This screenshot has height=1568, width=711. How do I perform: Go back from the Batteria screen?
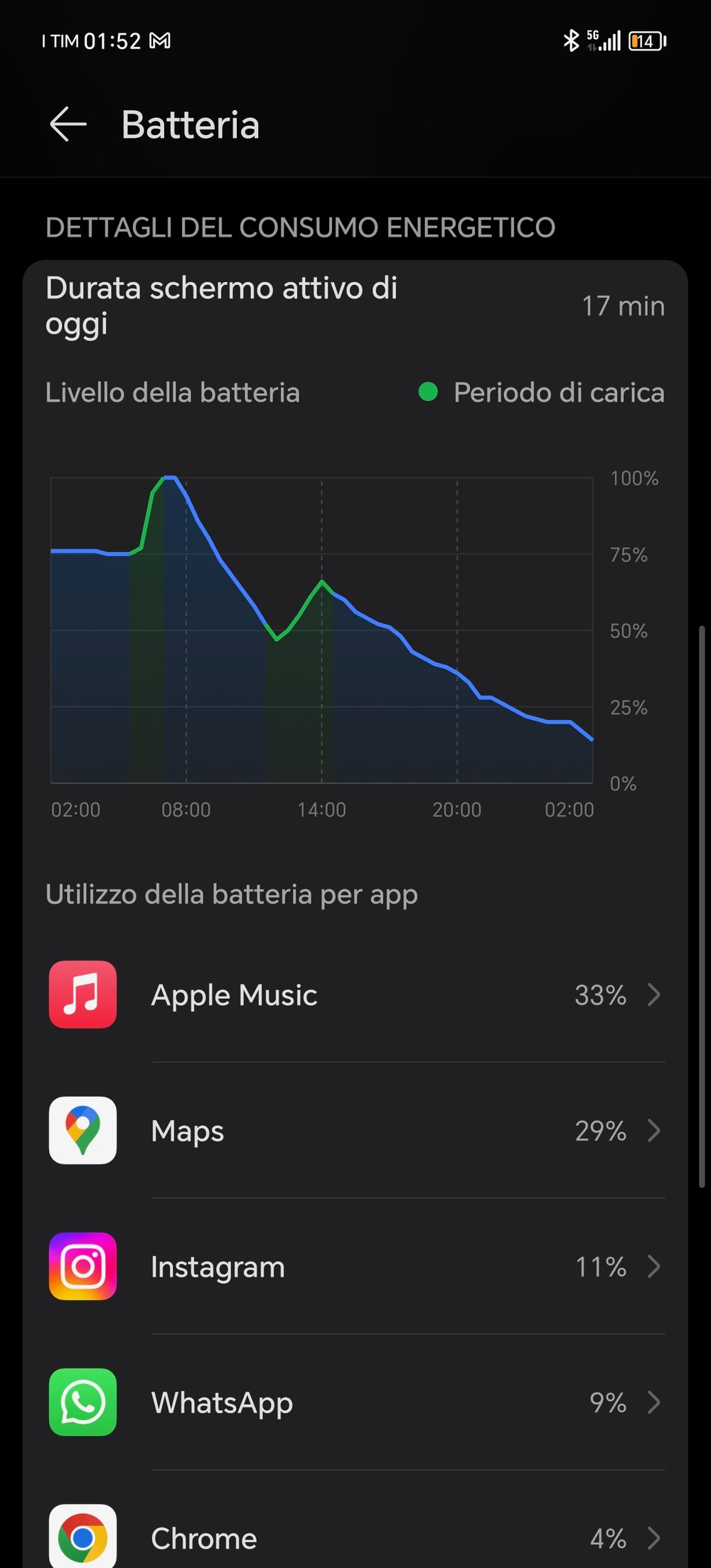coord(68,124)
